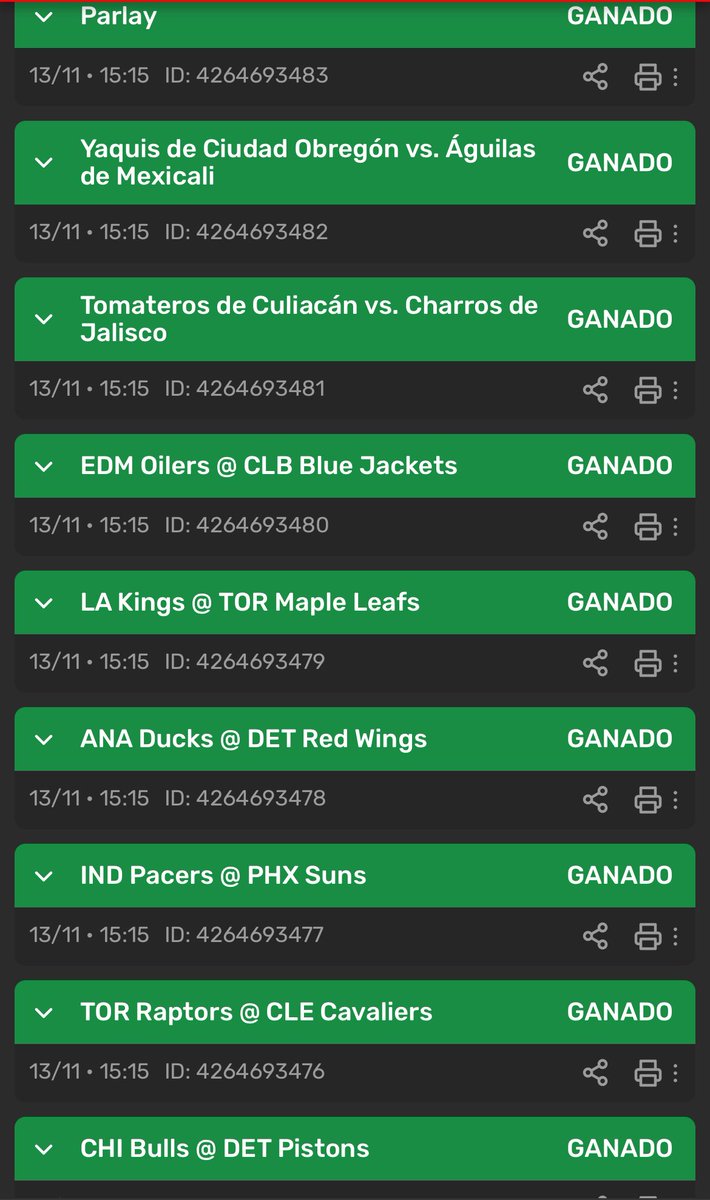Screen dimensions: 710x1200
Task: Print the bet with ID 4264693483
Action: pyautogui.click(x=648, y=76)
